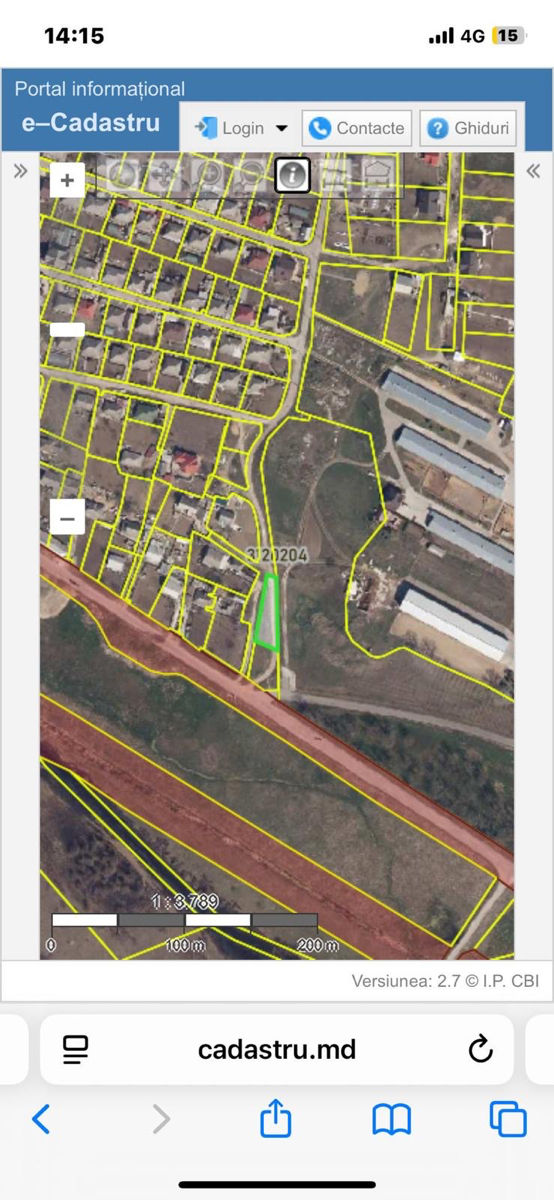Open Safari bookmarks
Screen dimensions: 554x1200
391,1119
